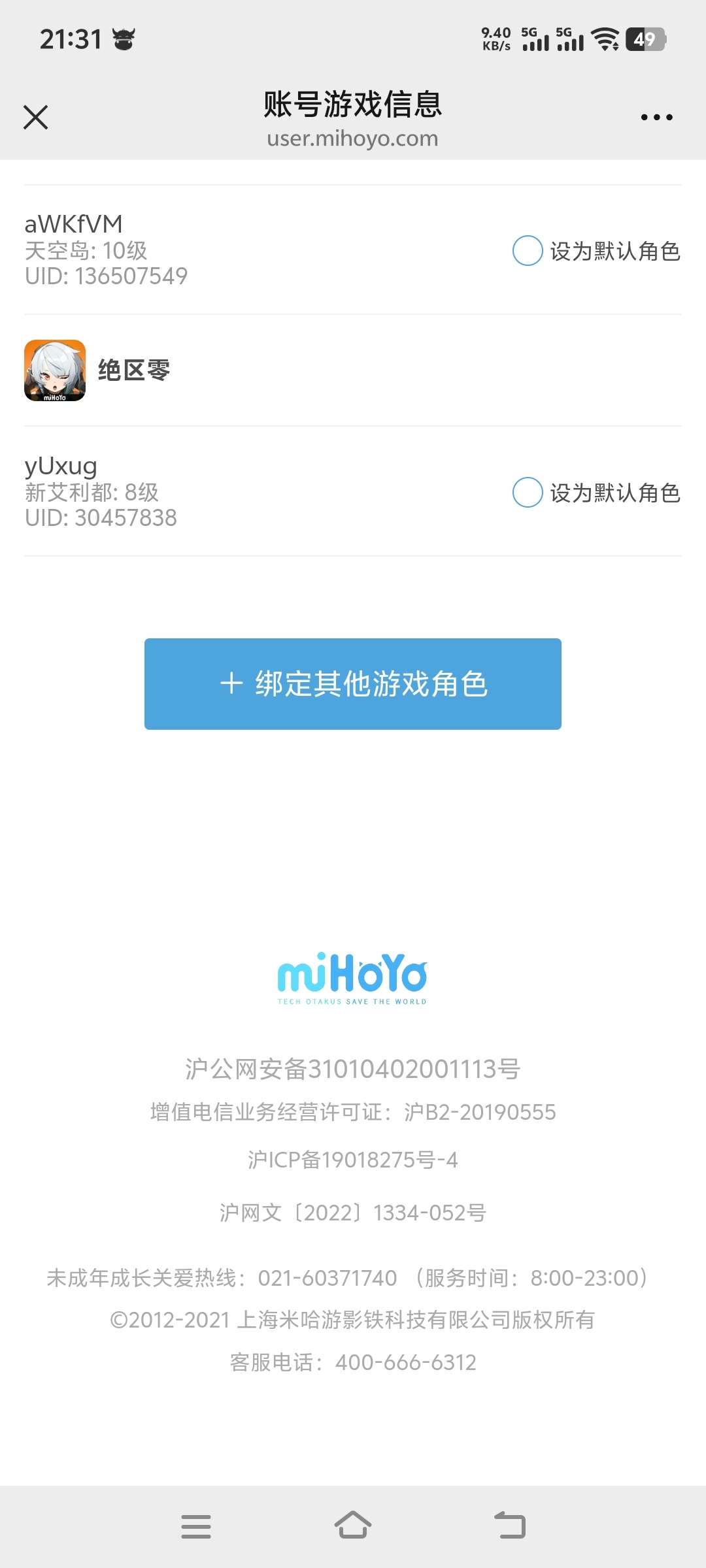
Task: Close the 账号游戏信息 page
Action: point(35,118)
